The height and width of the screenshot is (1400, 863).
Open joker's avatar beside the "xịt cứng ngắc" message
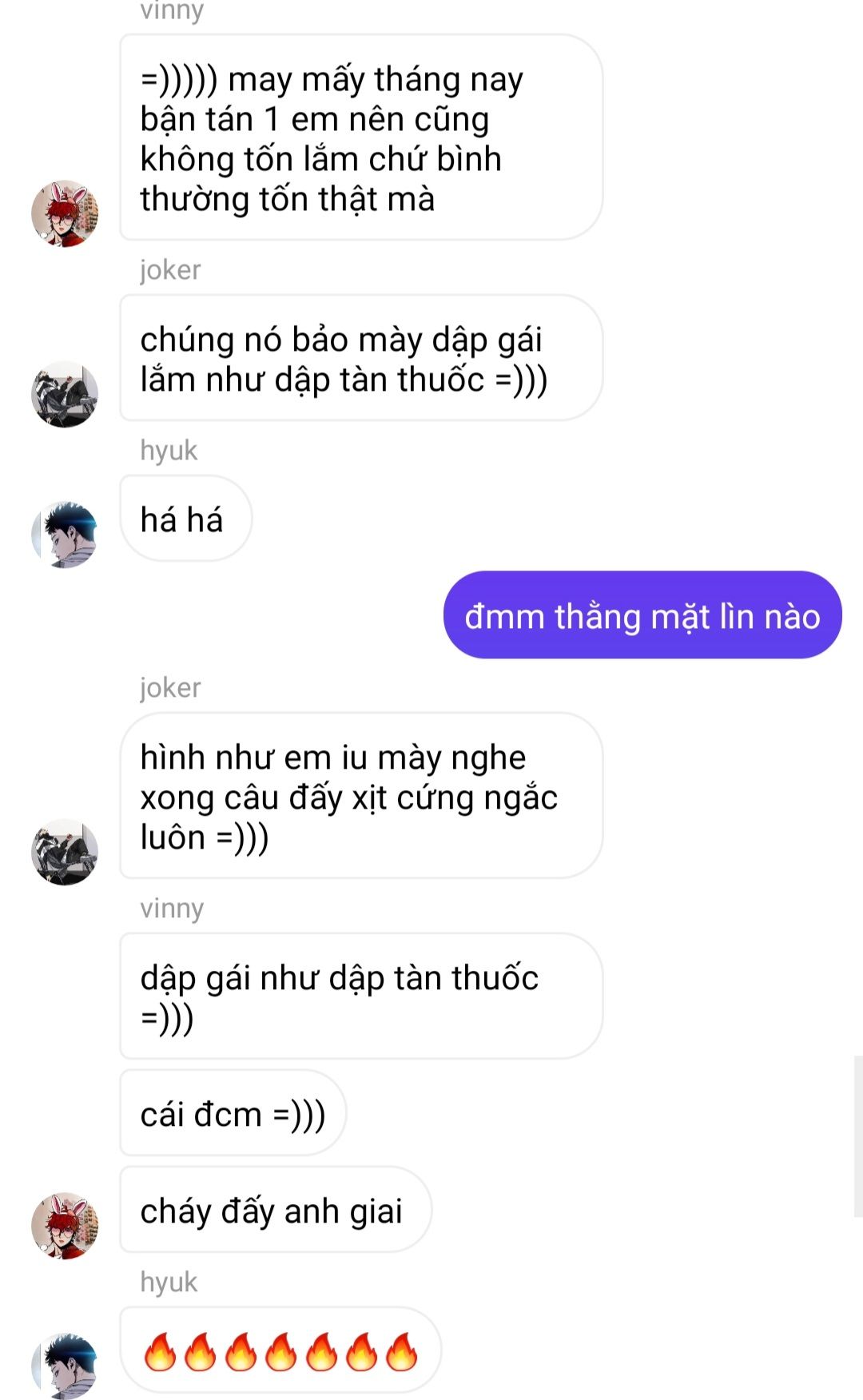(65, 852)
